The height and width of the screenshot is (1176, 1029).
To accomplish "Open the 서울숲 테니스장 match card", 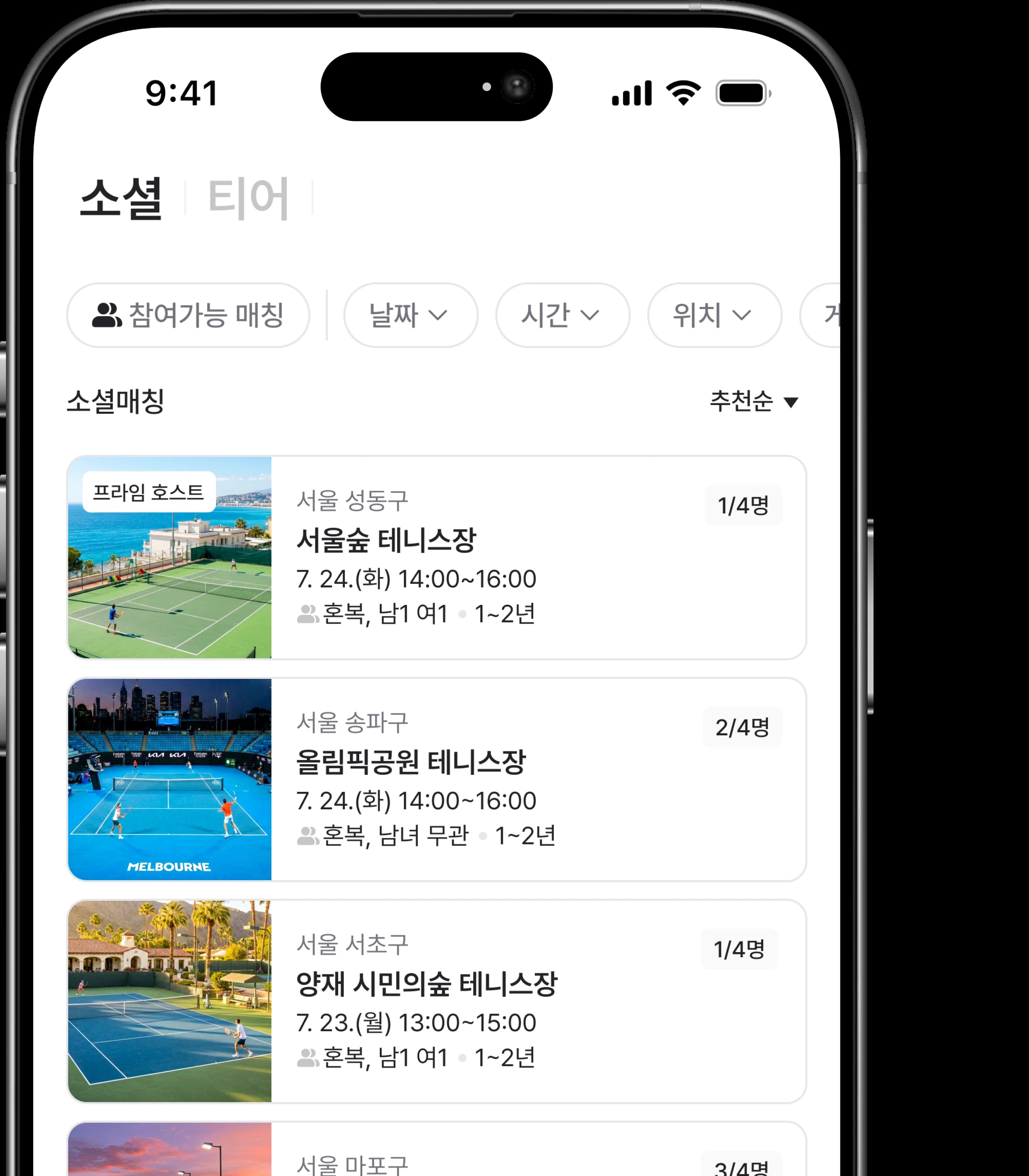I will coord(436,558).
